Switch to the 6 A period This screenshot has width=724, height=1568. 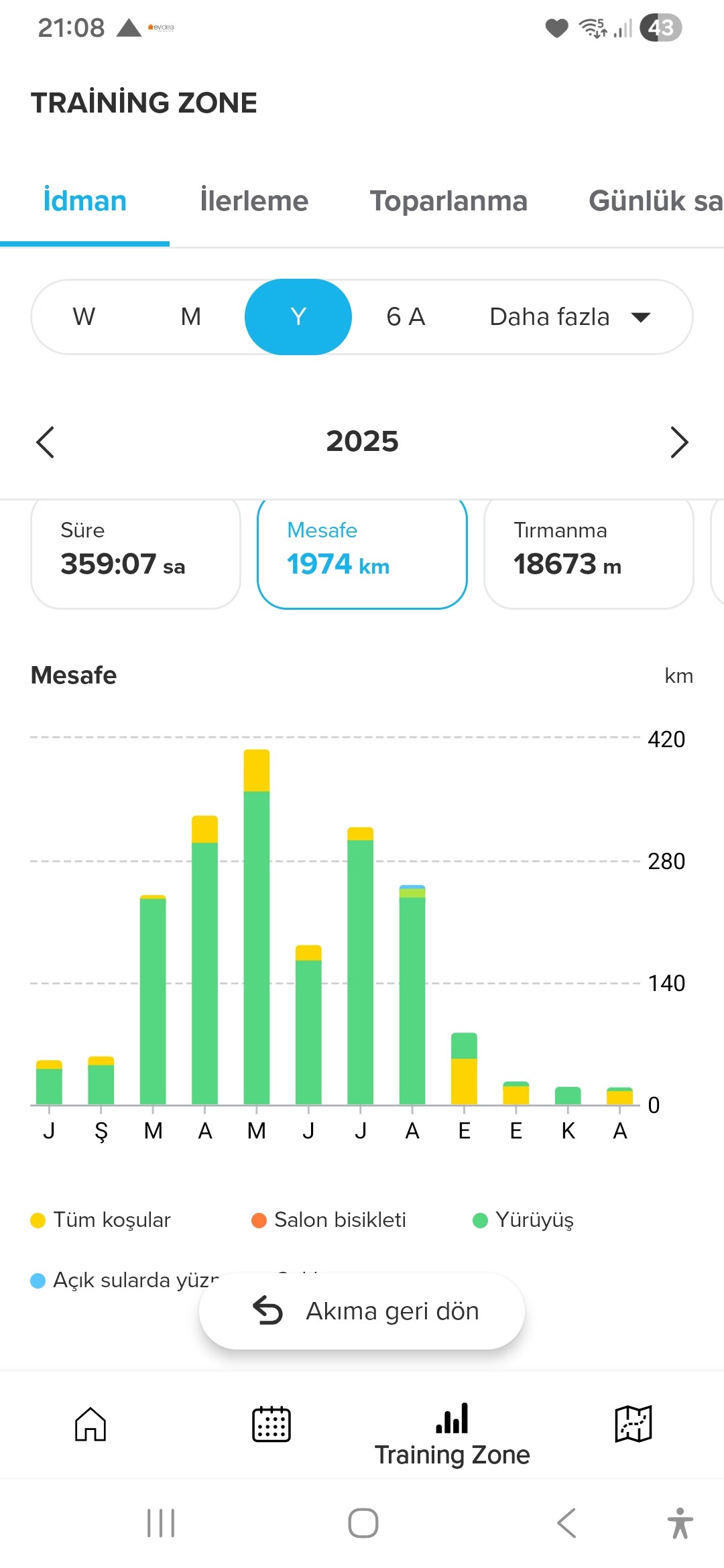(406, 317)
